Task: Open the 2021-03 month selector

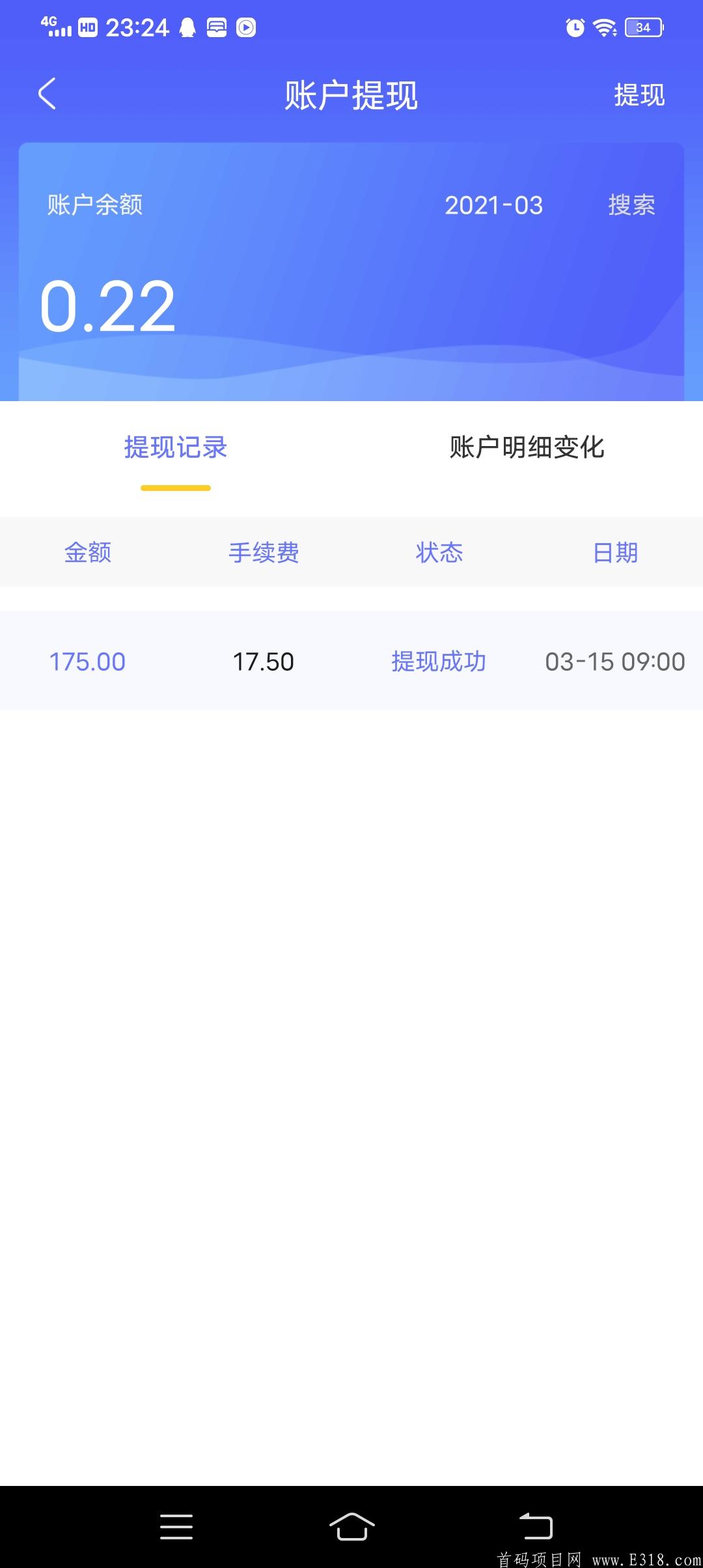Action: [x=493, y=206]
